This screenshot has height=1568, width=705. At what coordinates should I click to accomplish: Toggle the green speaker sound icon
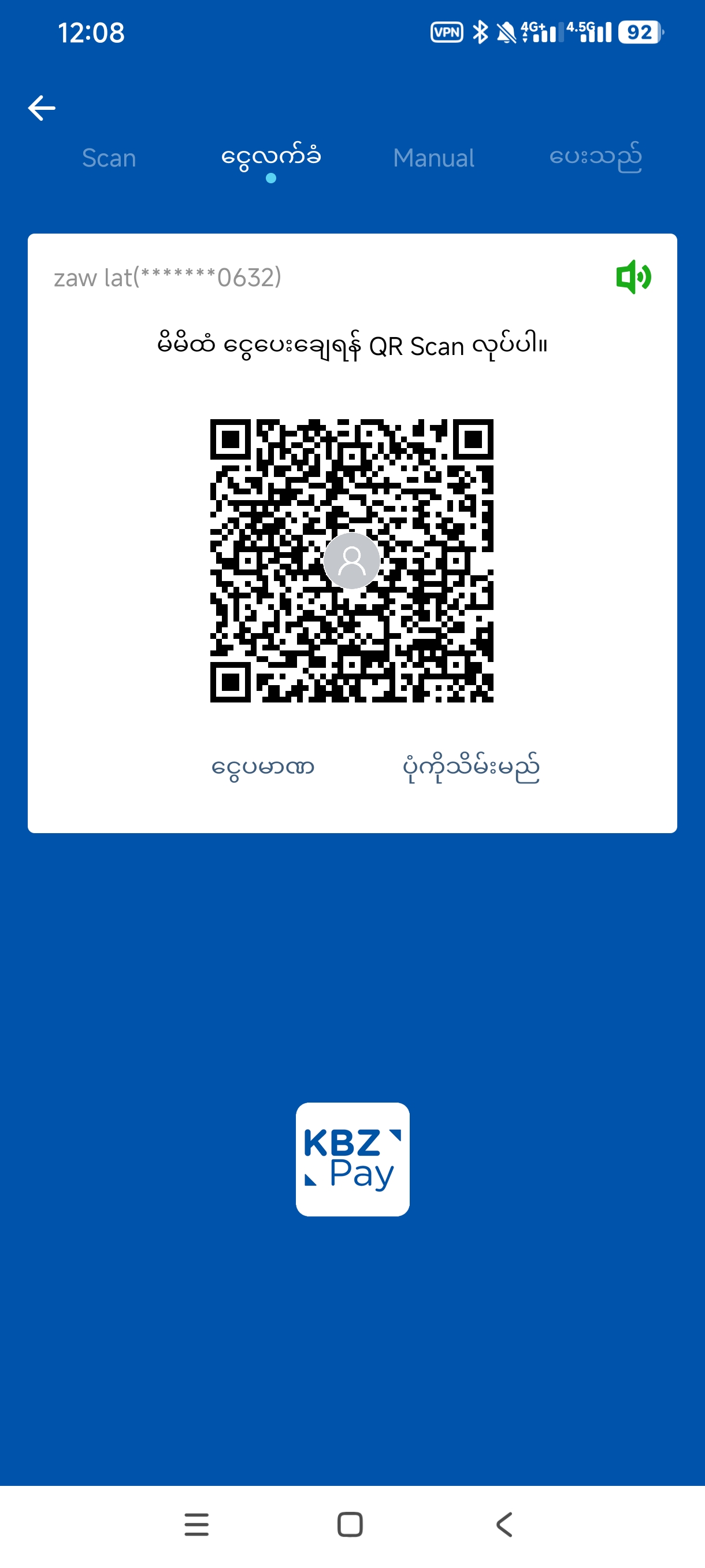pos(633,278)
